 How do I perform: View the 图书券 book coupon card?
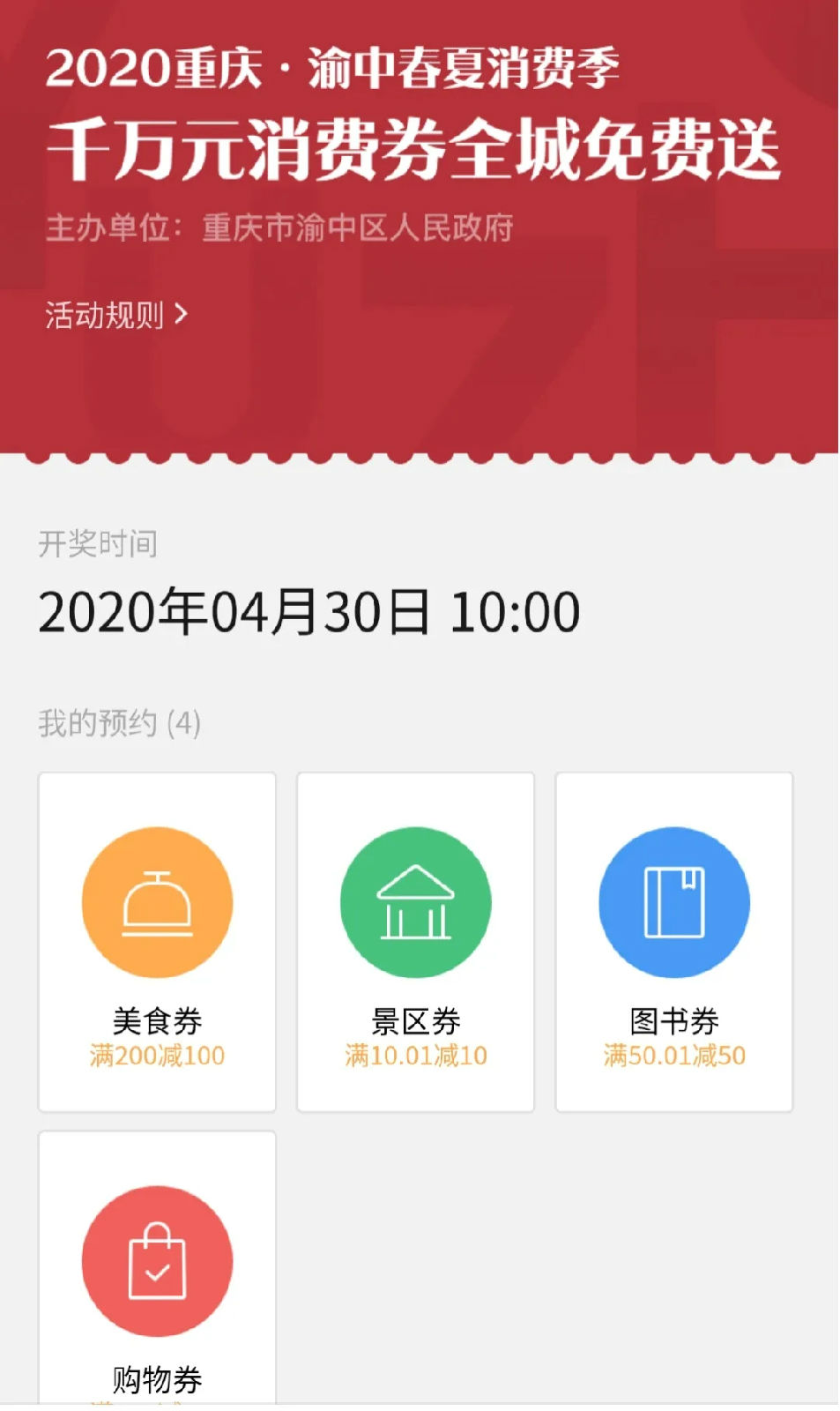point(673,942)
